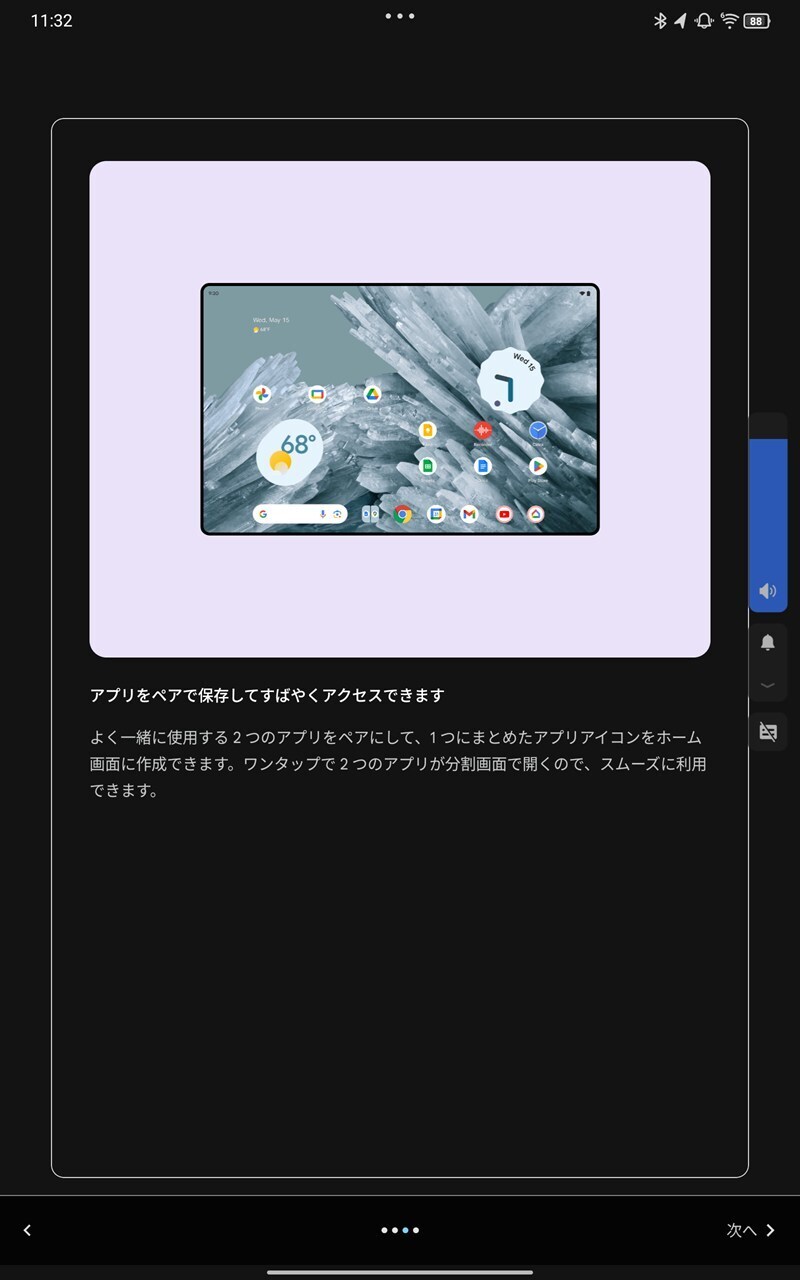Toggle live captions in the volume panel
Viewport: 800px width, 1280px height.
(768, 732)
